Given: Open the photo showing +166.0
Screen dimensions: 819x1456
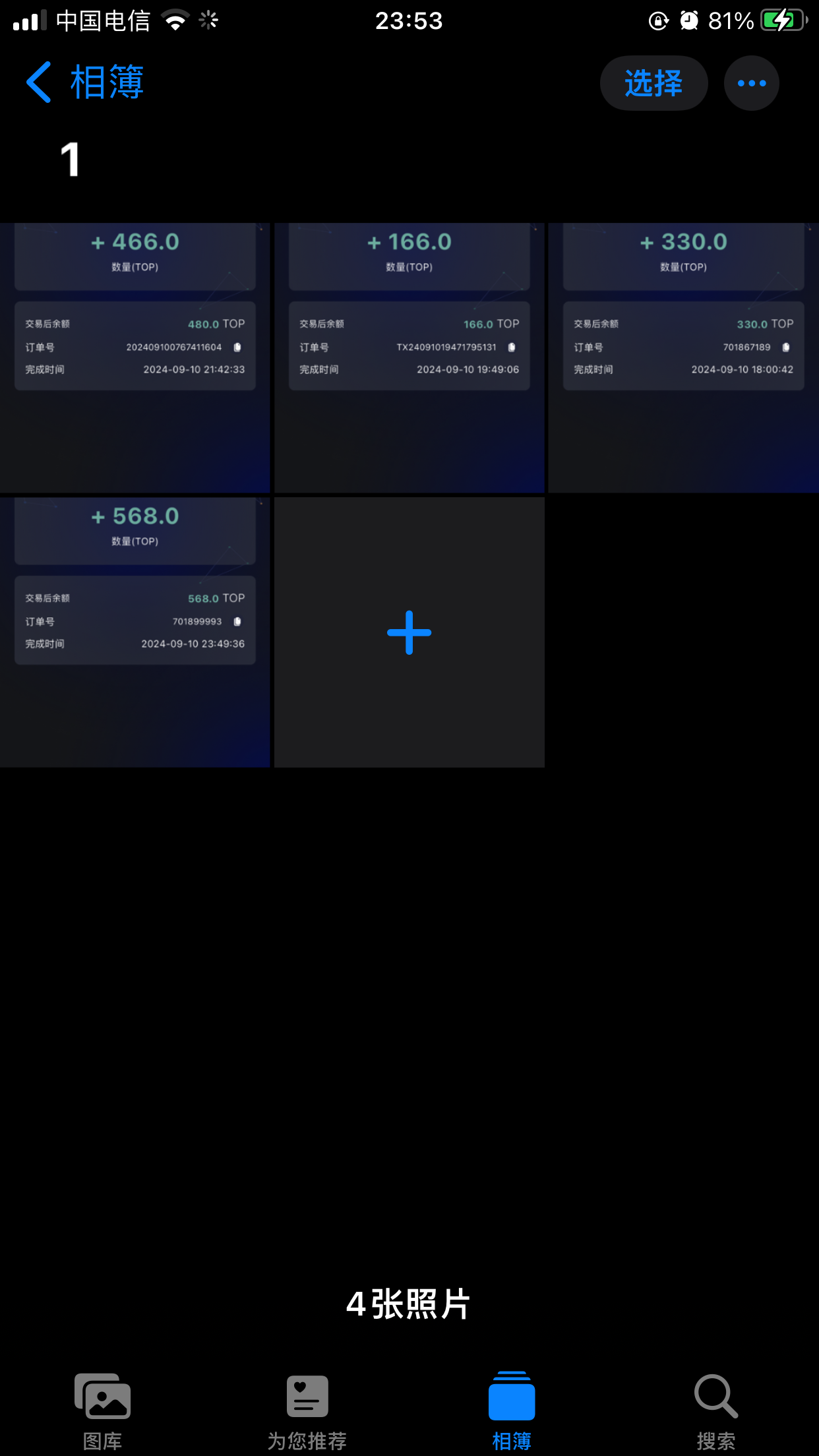Looking at the screenshot, I should [409, 358].
